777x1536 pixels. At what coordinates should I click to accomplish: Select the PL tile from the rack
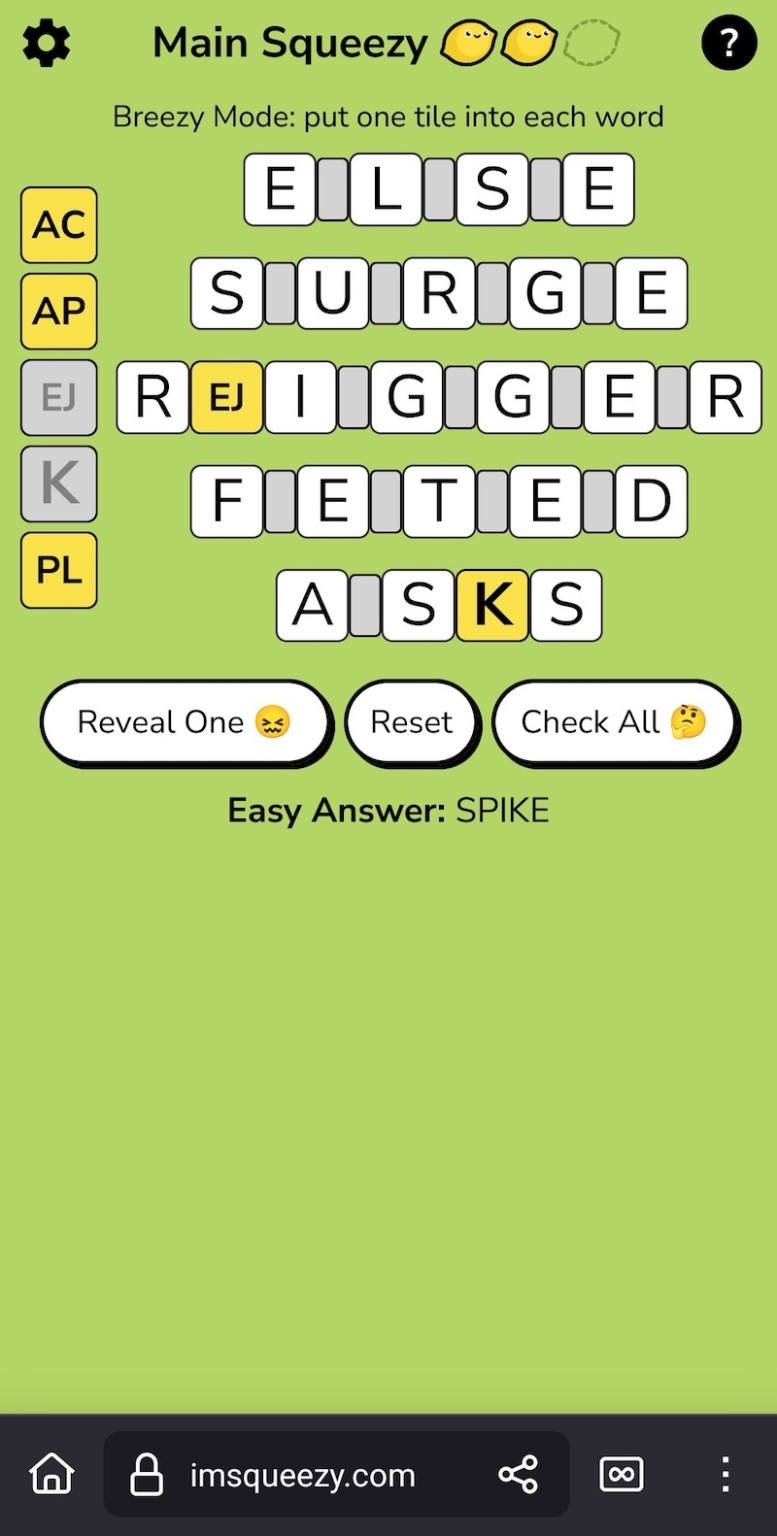[x=58, y=570]
